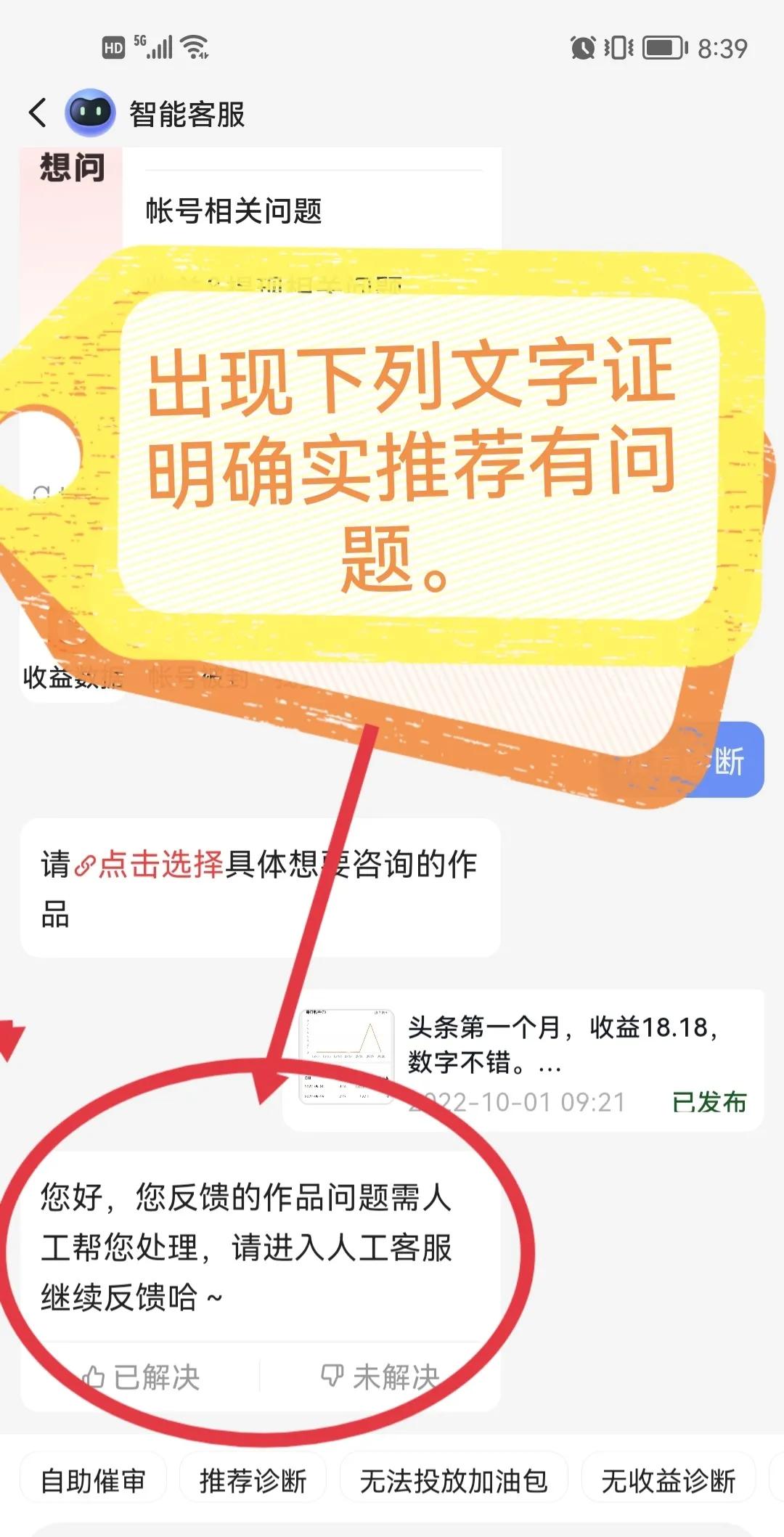Image resolution: width=784 pixels, height=1537 pixels.
Task: Choose the 无收益诊断 chip
Action: [x=669, y=1481]
